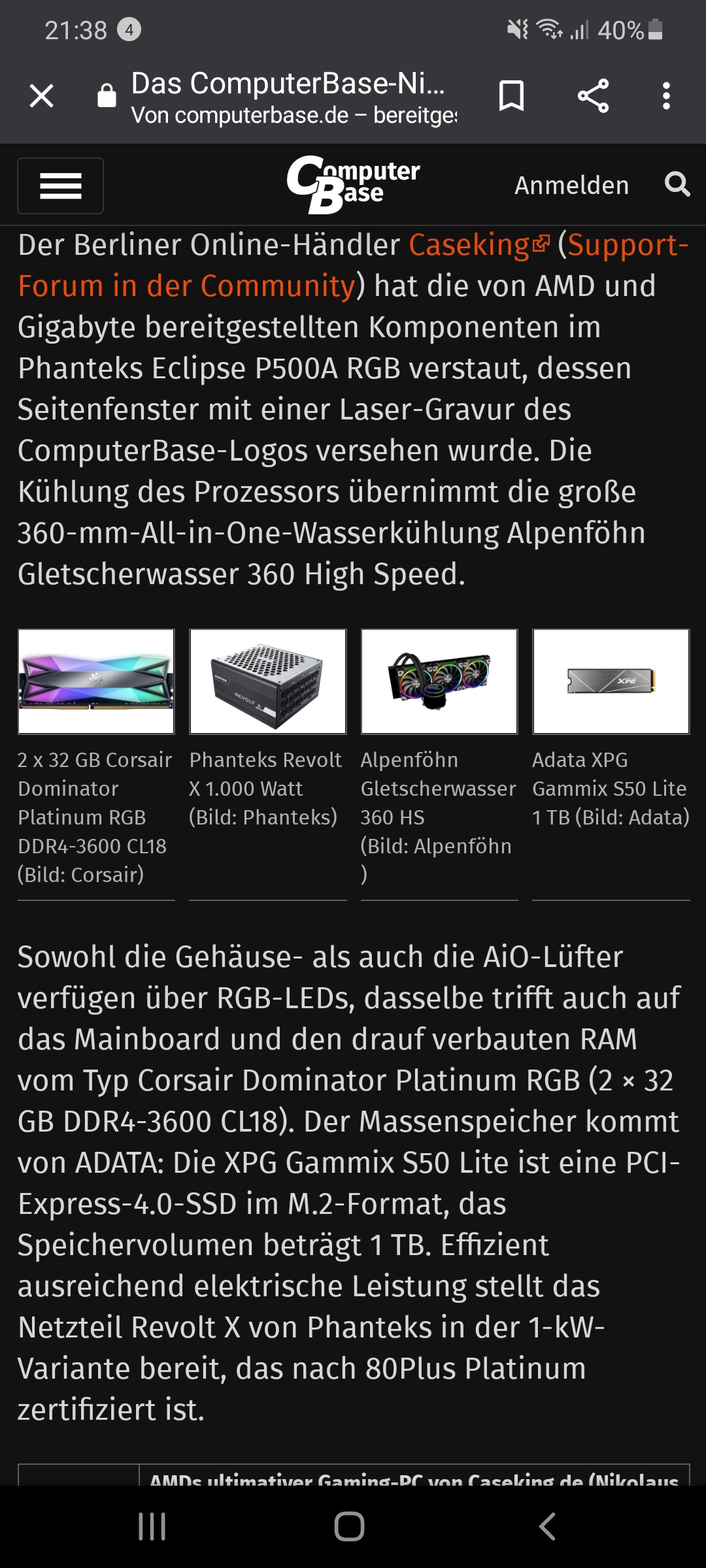Return to the home screen
This screenshot has width=706, height=1568.
(349, 1527)
